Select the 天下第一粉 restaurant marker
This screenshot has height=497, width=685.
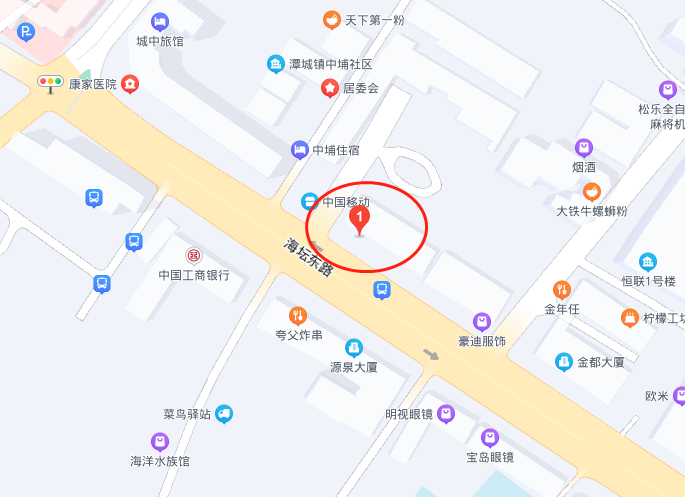coord(331,20)
